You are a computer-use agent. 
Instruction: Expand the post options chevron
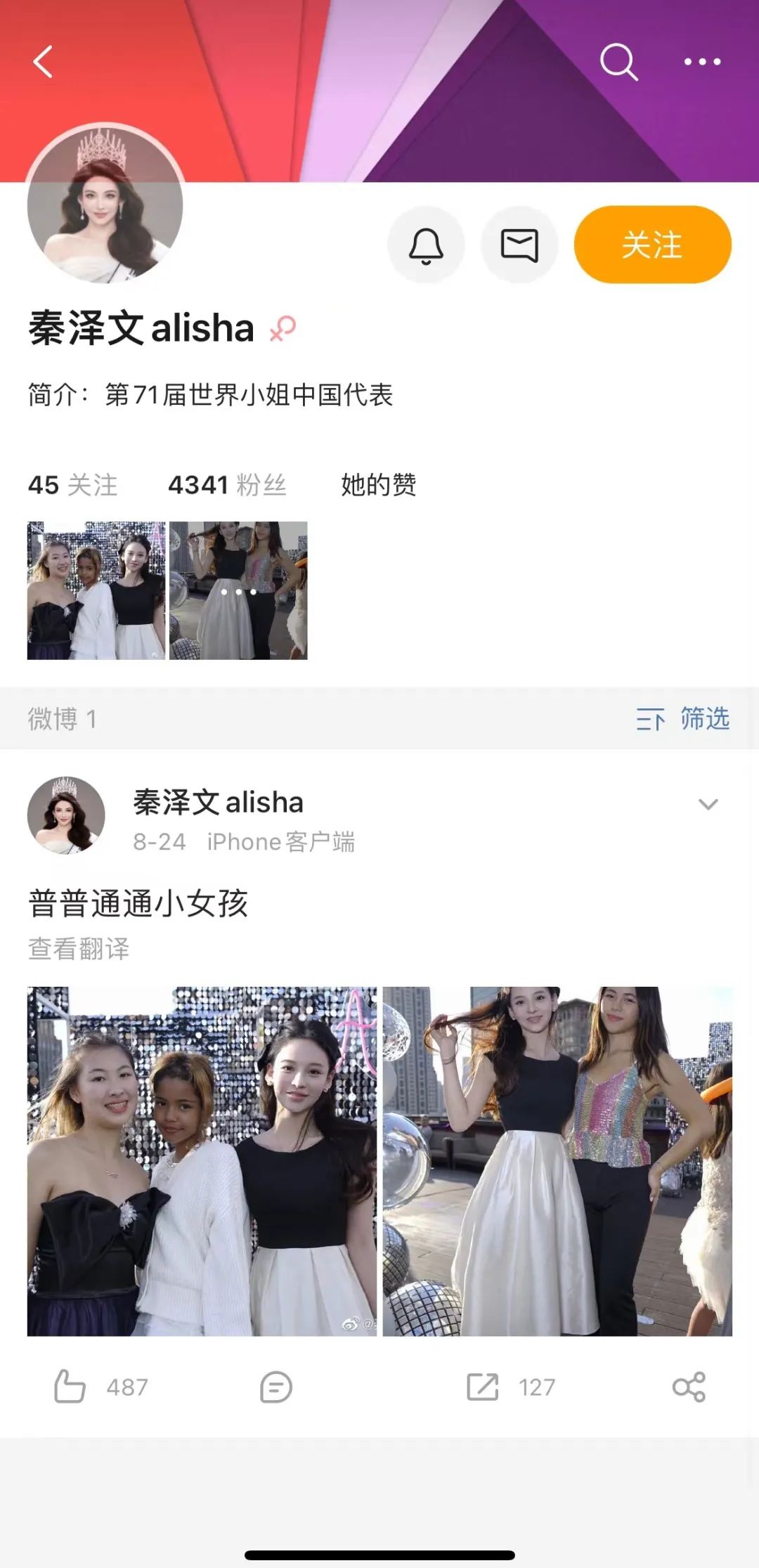[x=708, y=804]
